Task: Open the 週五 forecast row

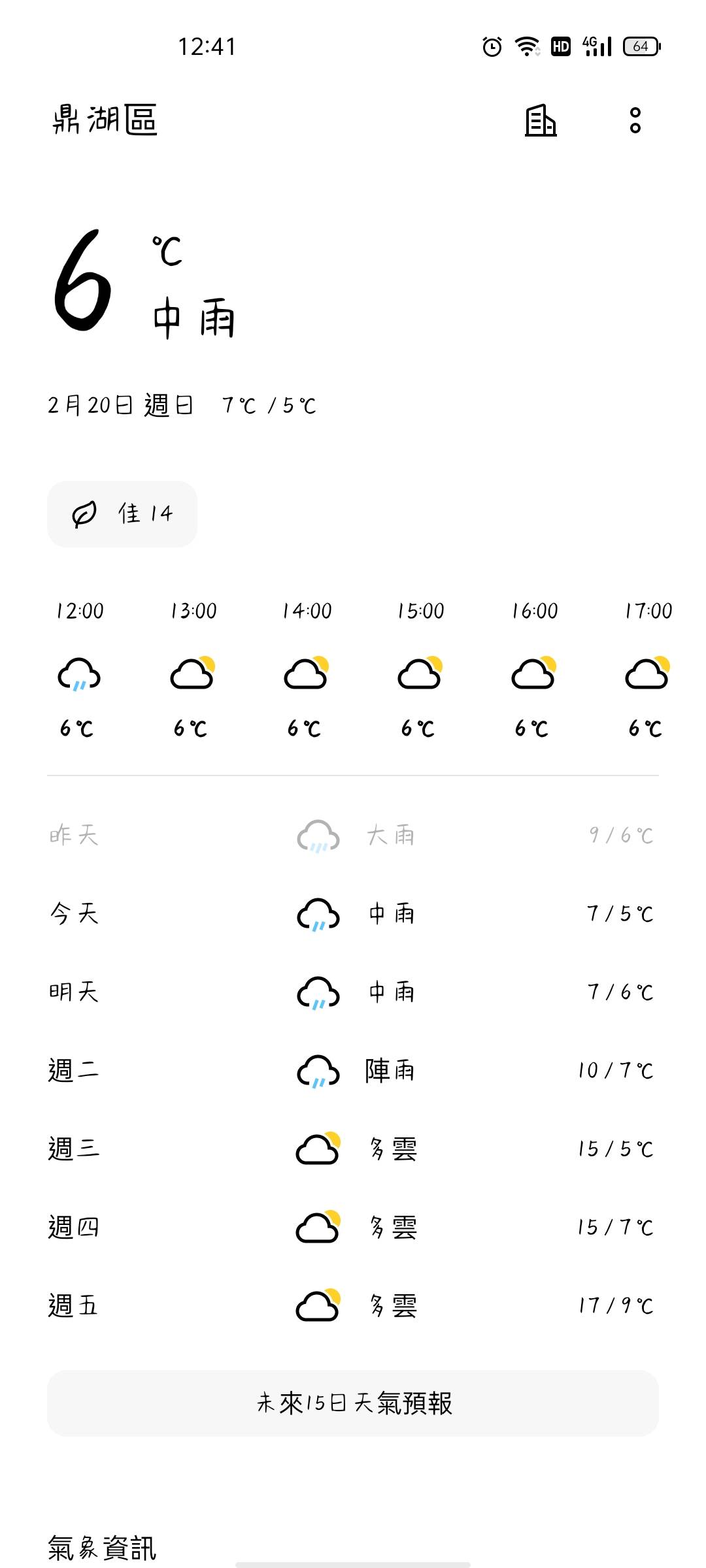Action: point(353,1305)
